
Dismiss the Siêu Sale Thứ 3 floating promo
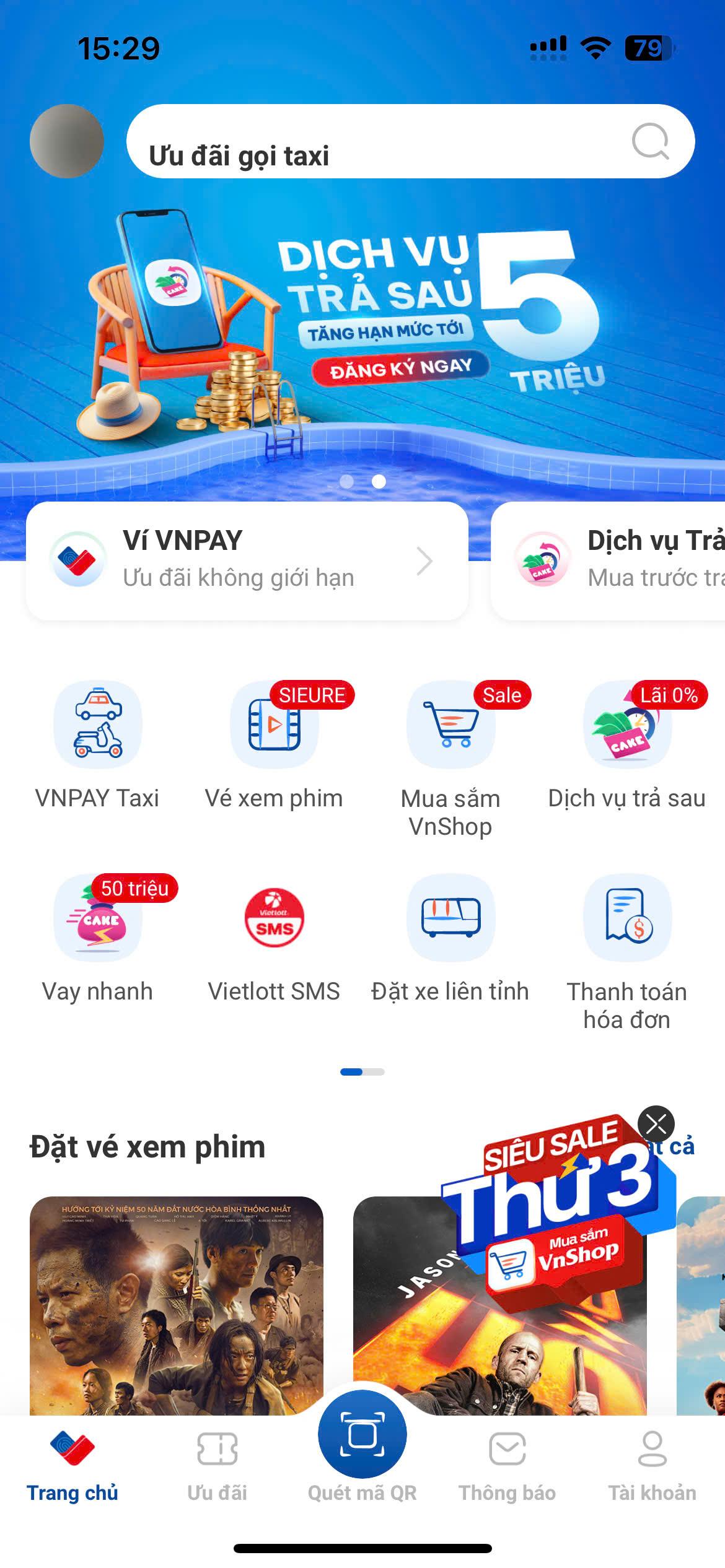[x=656, y=1123]
